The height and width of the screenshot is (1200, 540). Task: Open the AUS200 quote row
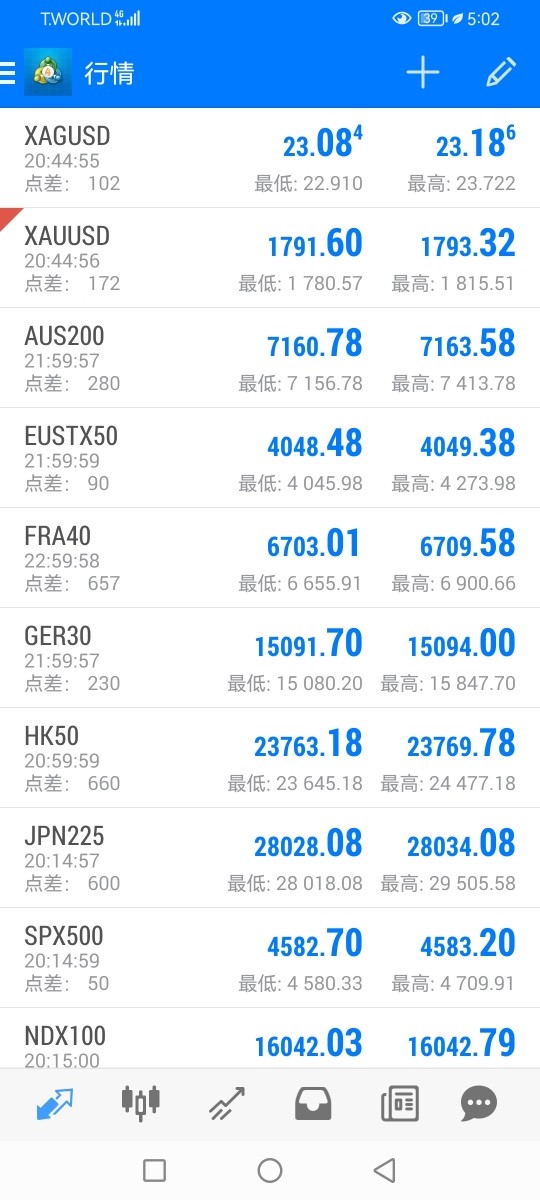tap(270, 358)
